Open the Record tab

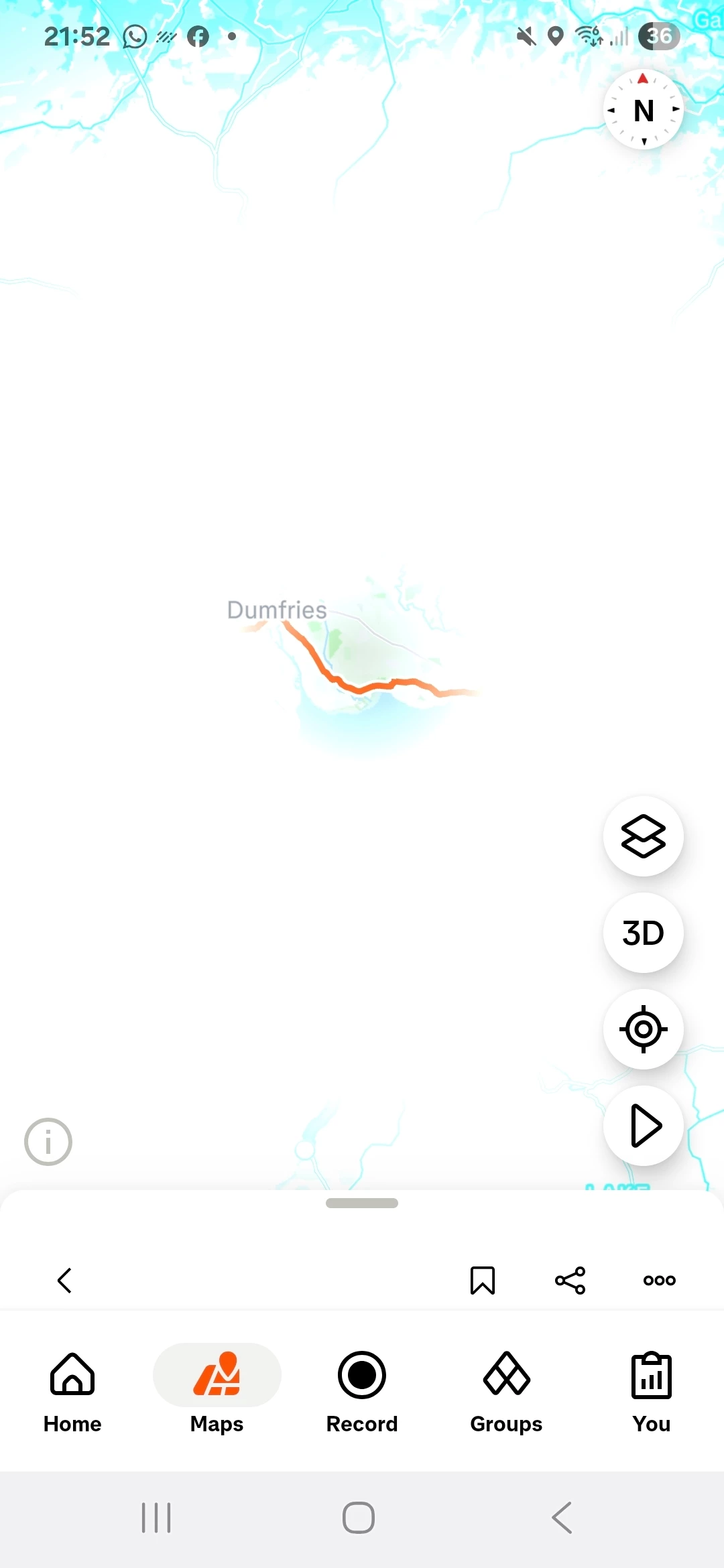[x=362, y=1391]
